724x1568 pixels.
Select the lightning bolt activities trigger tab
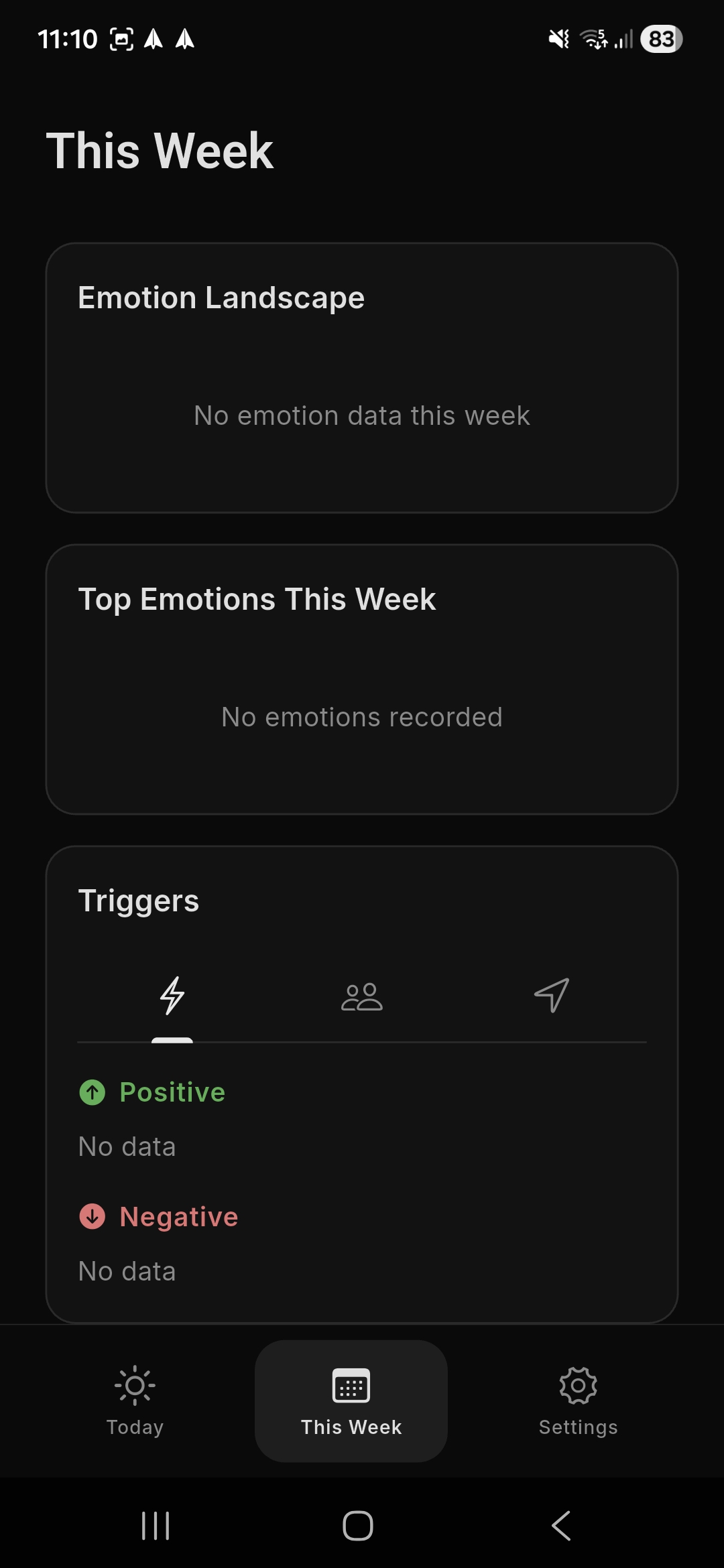click(172, 996)
